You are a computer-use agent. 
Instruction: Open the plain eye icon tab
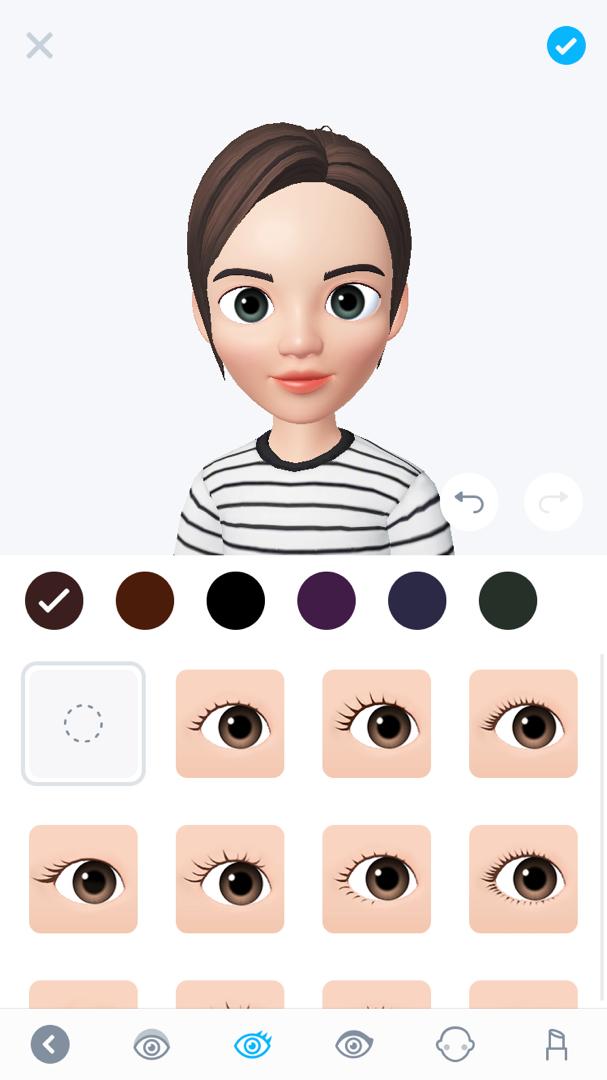354,1046
